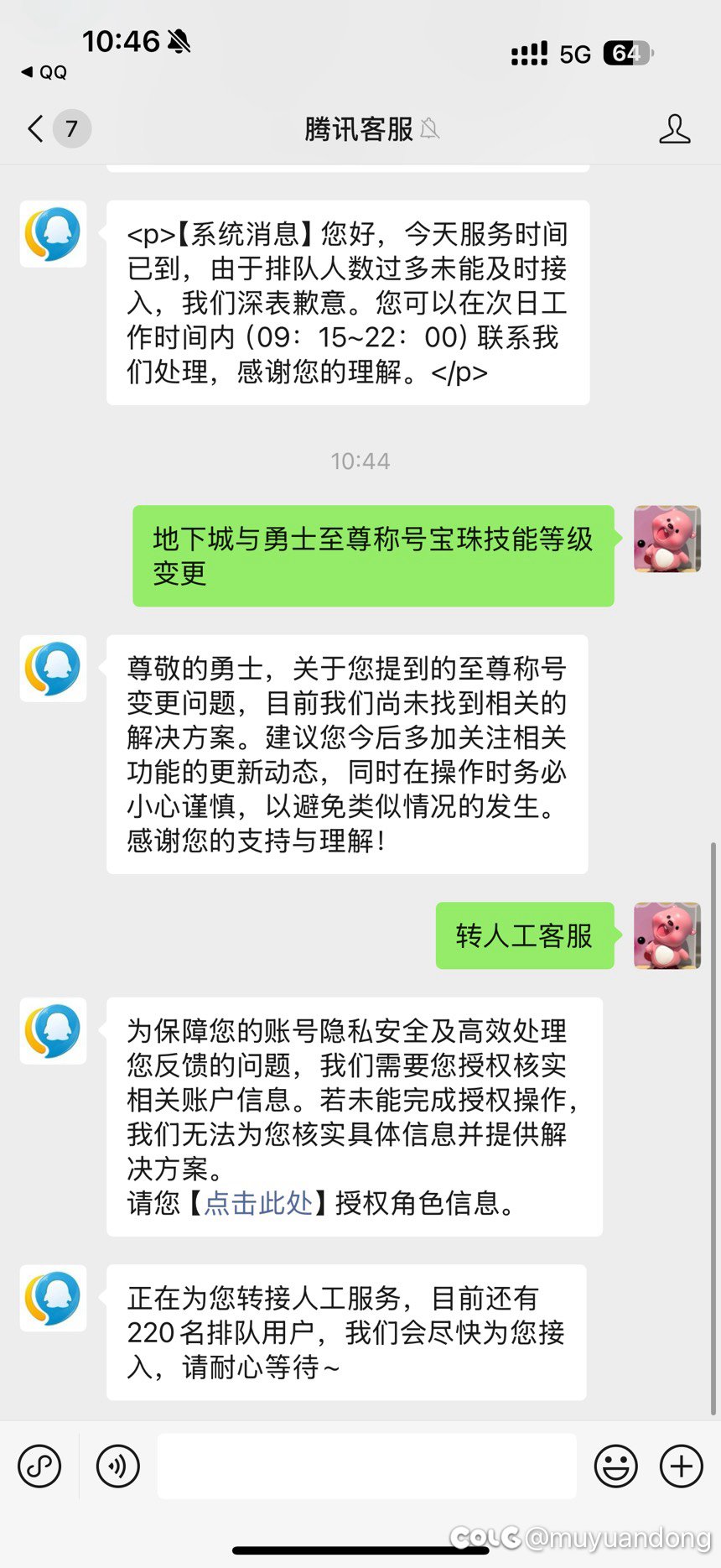This screenshot has width=721, height=1568.
Task: Go back to the chat list
Action: tap(36, 129)
